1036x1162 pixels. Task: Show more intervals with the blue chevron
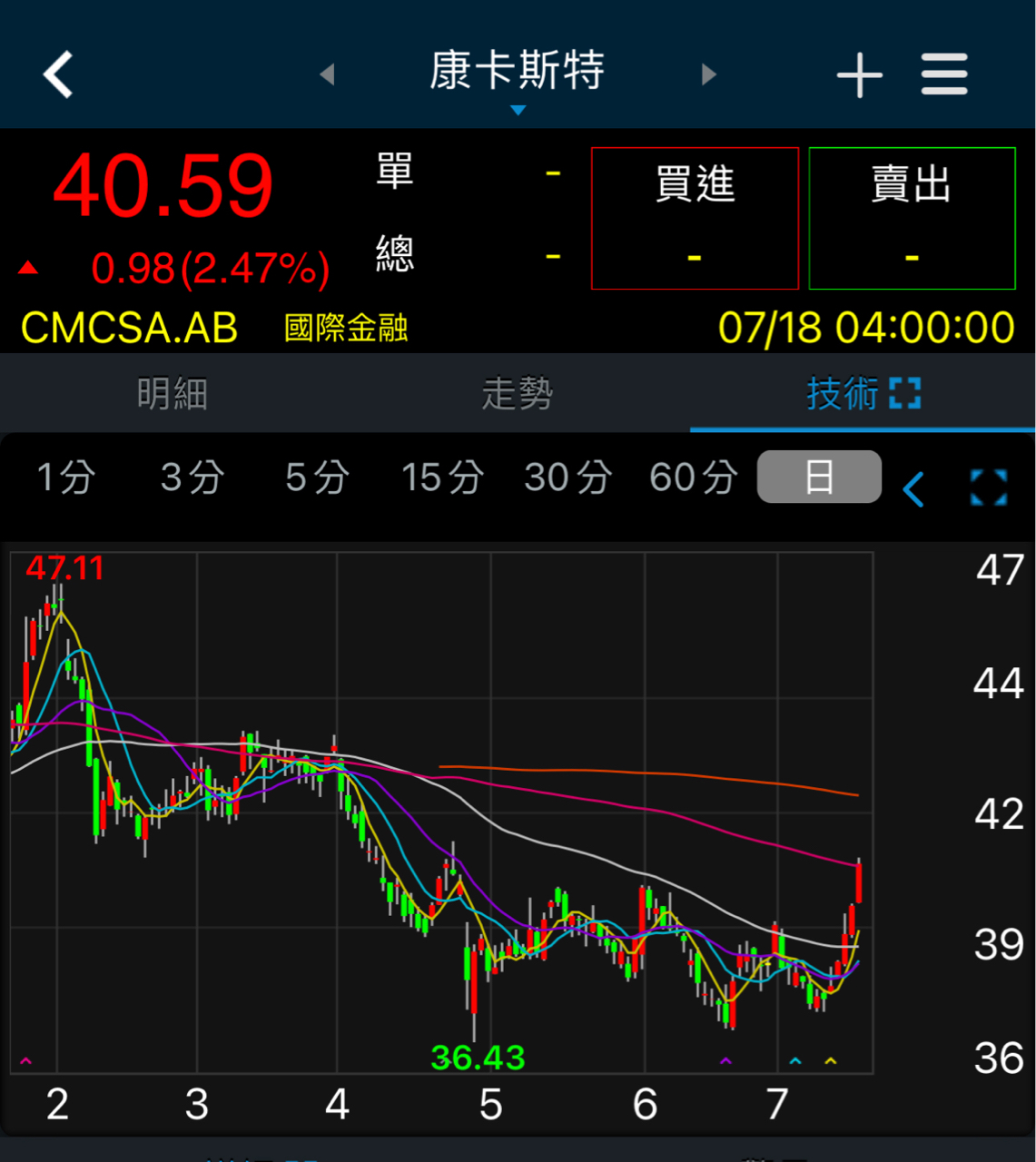[913, 490]
